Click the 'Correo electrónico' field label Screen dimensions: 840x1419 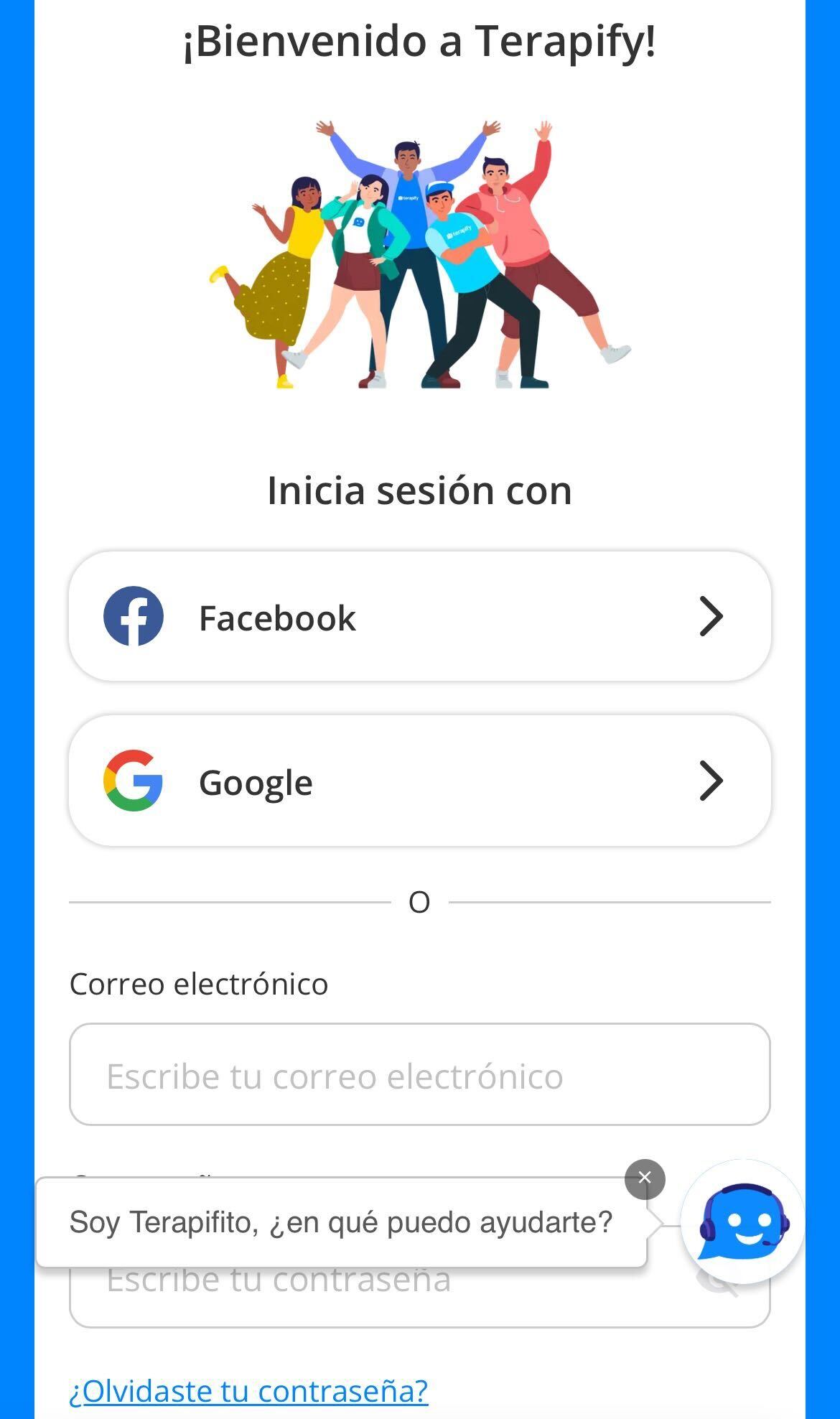click(x=198, y=985)
